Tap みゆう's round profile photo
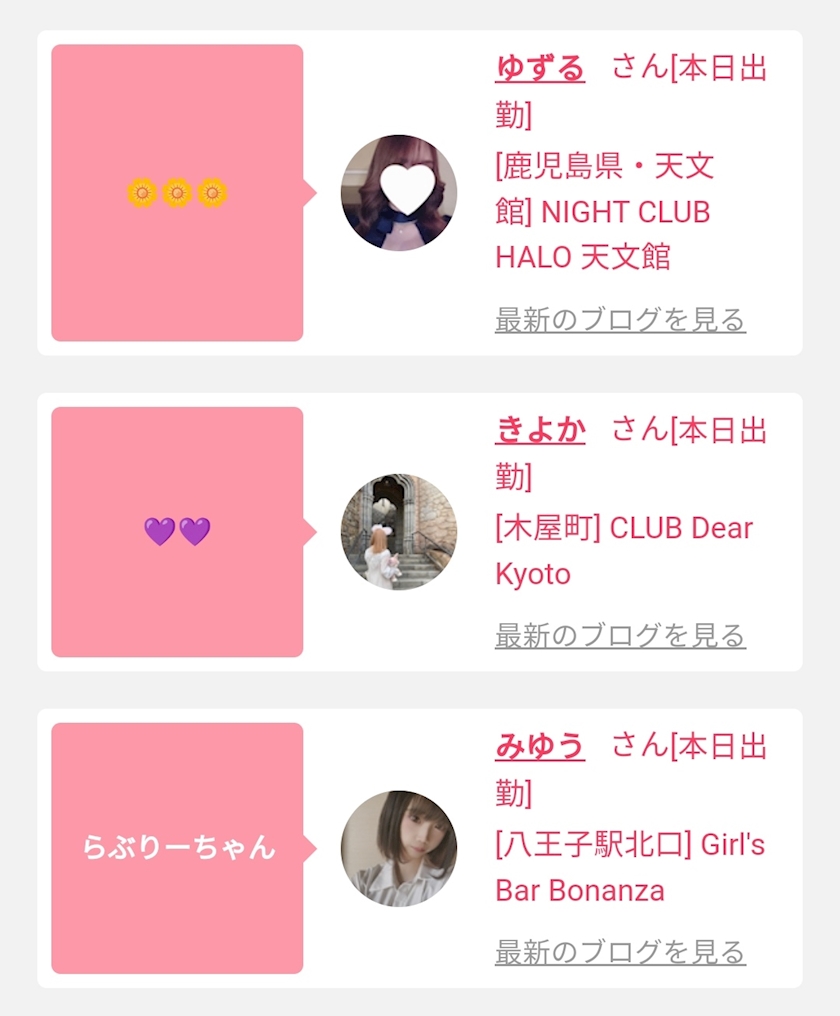 click(399, 848)
